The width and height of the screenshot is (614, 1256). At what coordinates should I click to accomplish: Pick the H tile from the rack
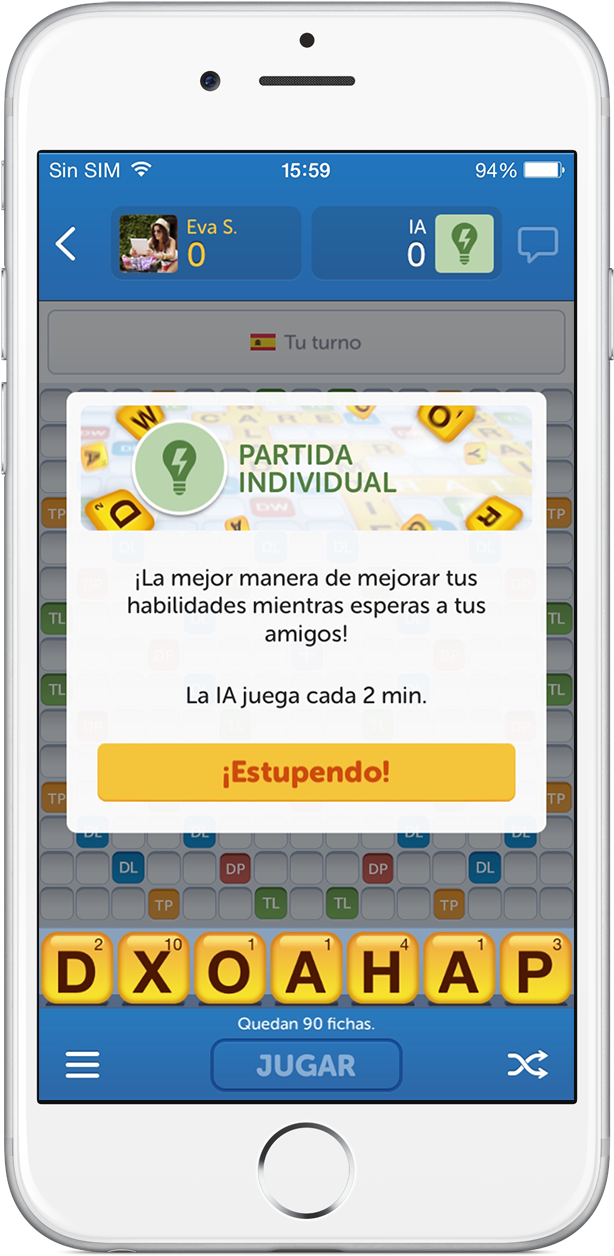(382, 968)
